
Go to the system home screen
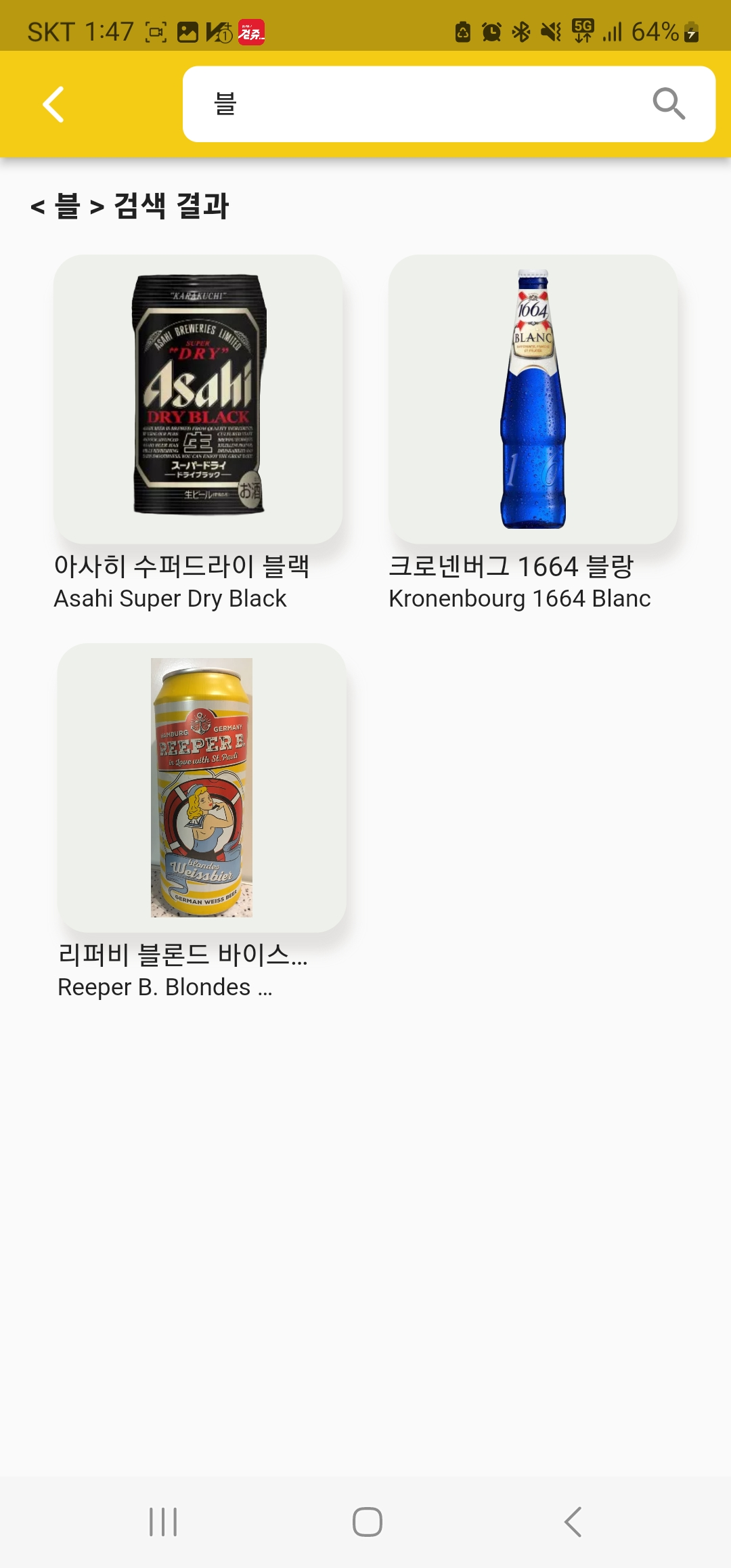pyautogui.click(x=367, y=1522)
